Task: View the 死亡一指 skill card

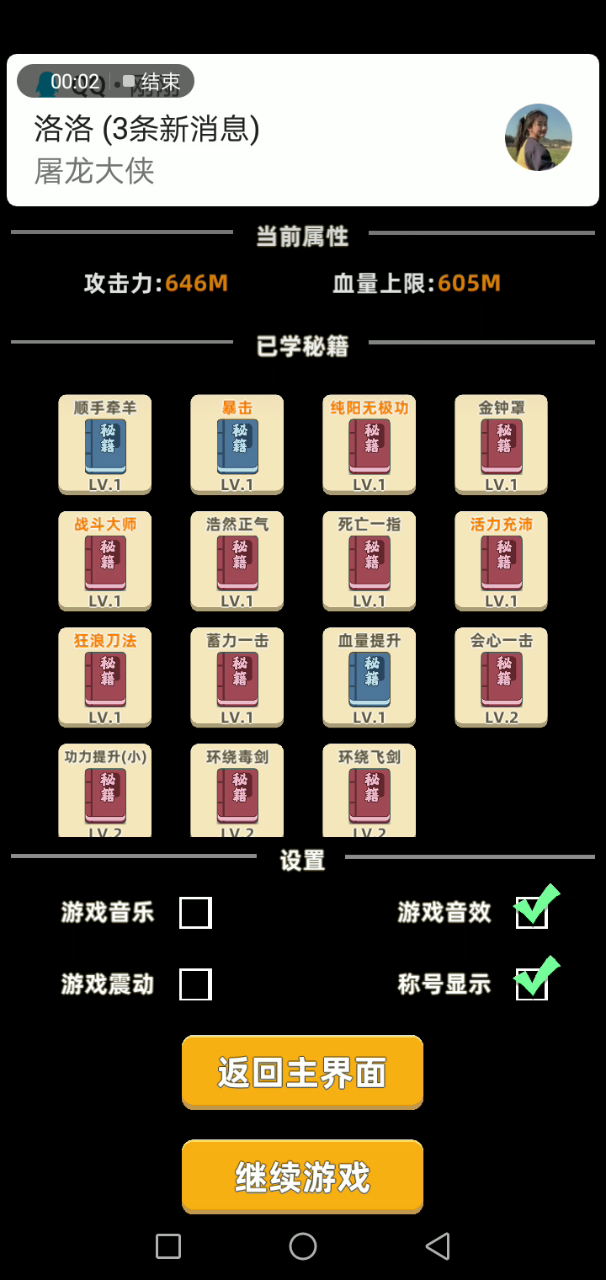Action: (369, 560)
